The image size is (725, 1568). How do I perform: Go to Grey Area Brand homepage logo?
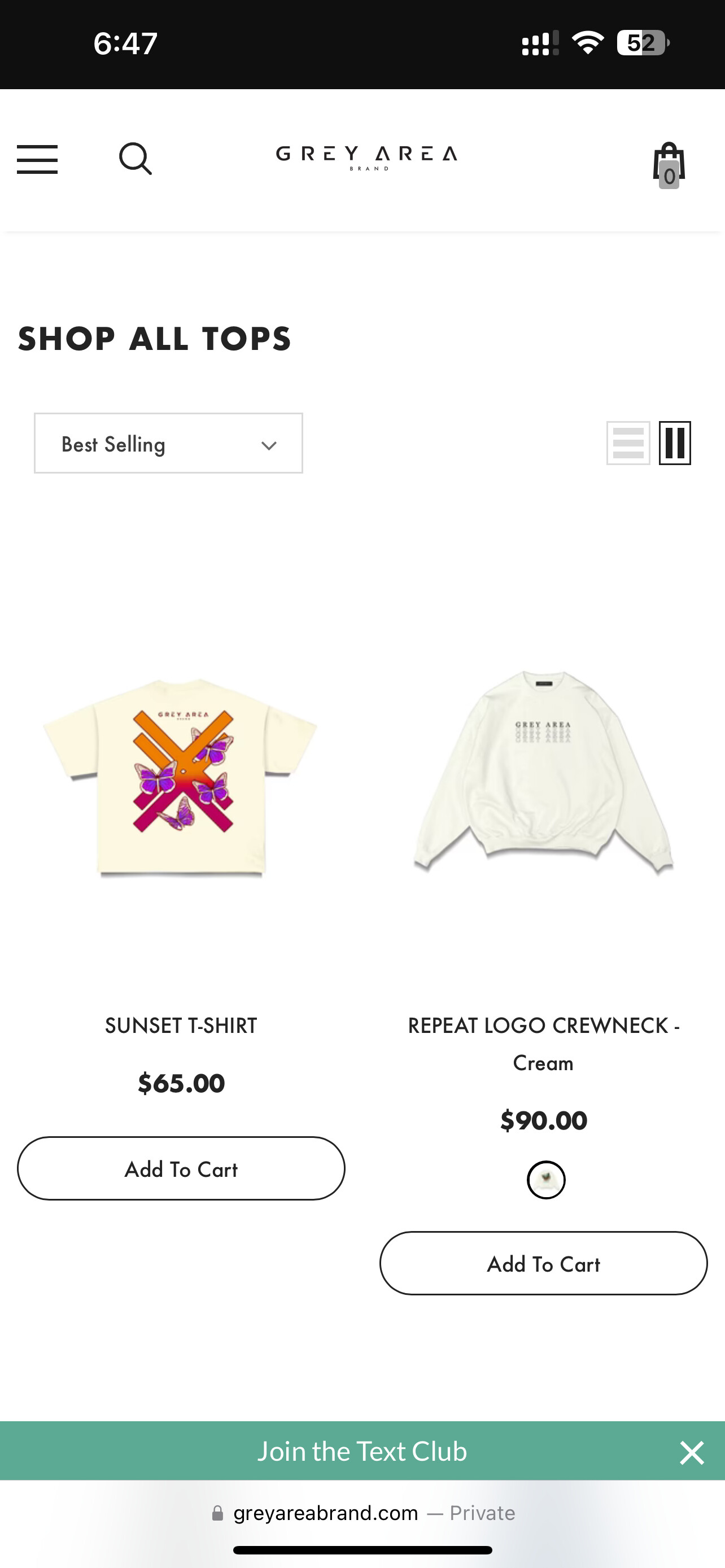pyautogui.click(x=366, y=157)
